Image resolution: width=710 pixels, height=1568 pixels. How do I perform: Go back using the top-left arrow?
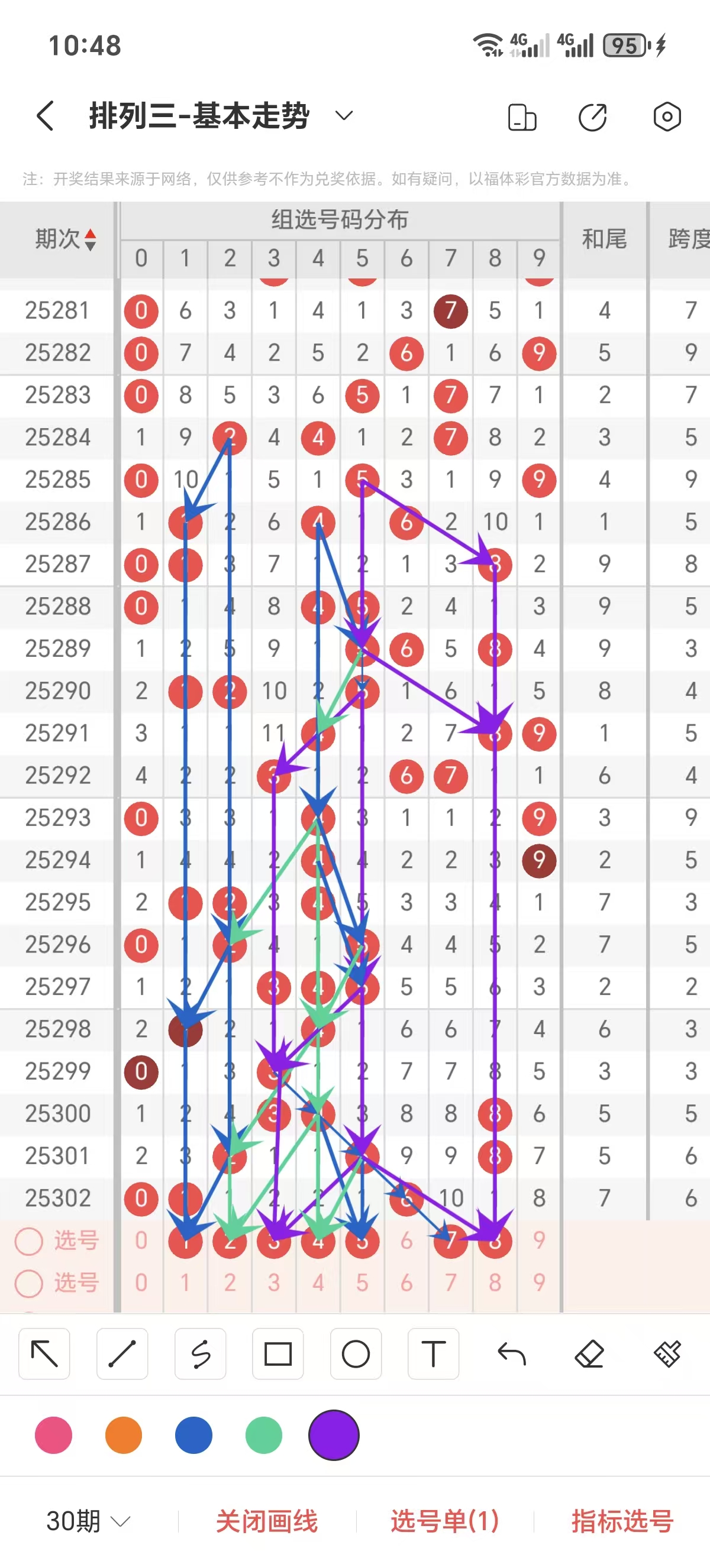46,116
